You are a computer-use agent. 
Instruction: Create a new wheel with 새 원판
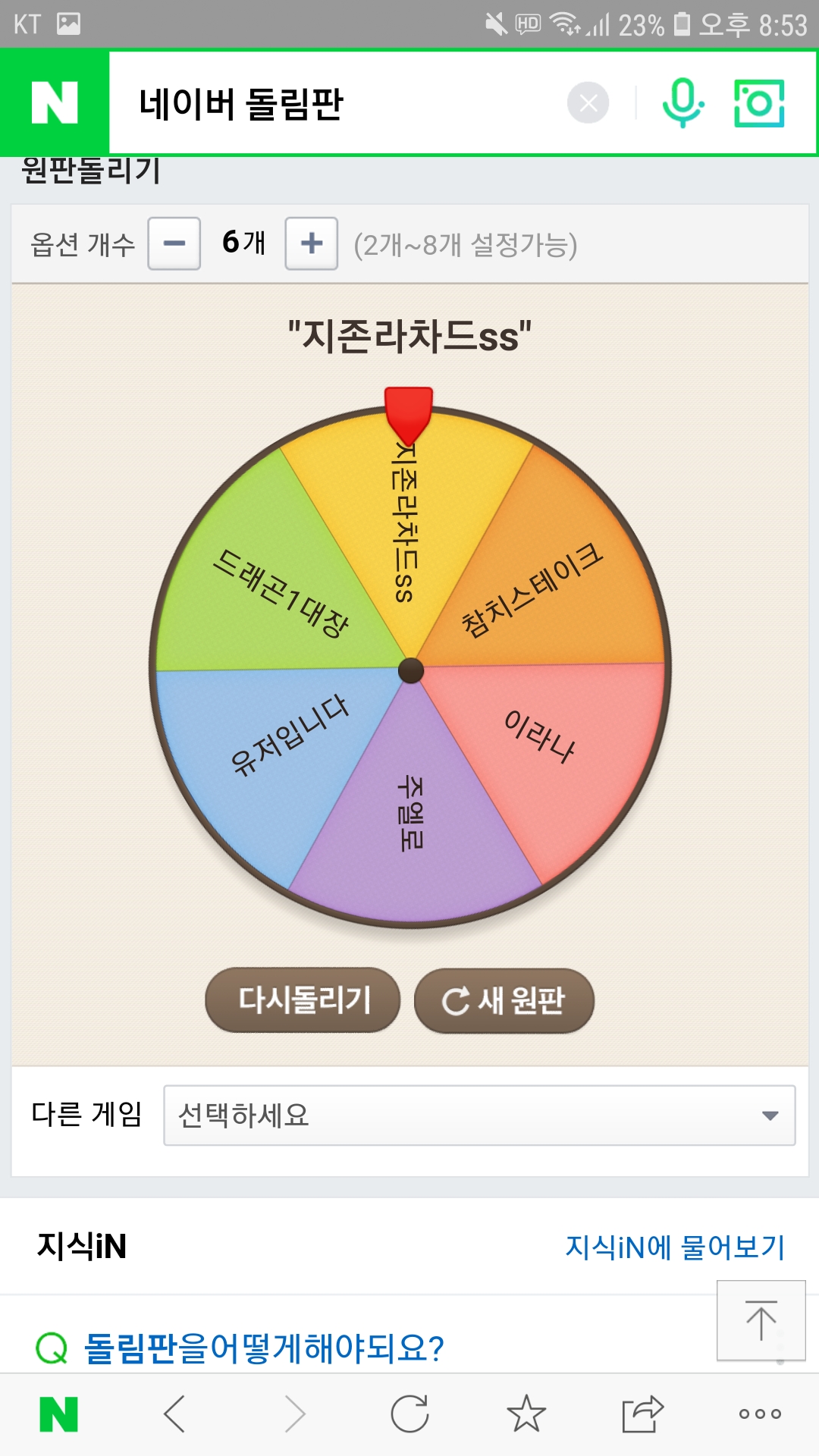pyautogui.click(x=504, y=1000)
